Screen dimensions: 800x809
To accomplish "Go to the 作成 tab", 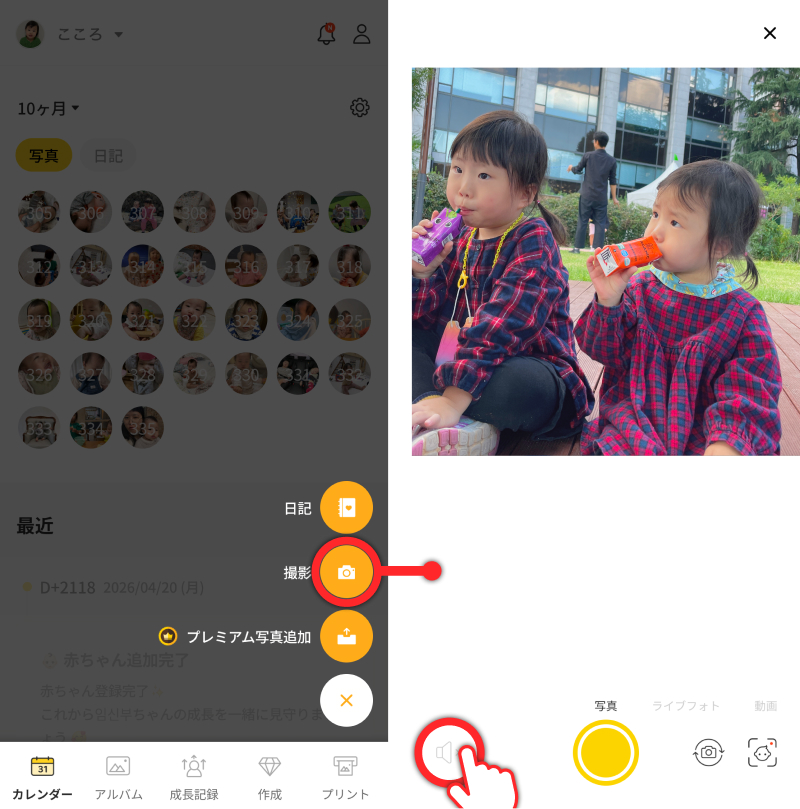I will 269,776.
